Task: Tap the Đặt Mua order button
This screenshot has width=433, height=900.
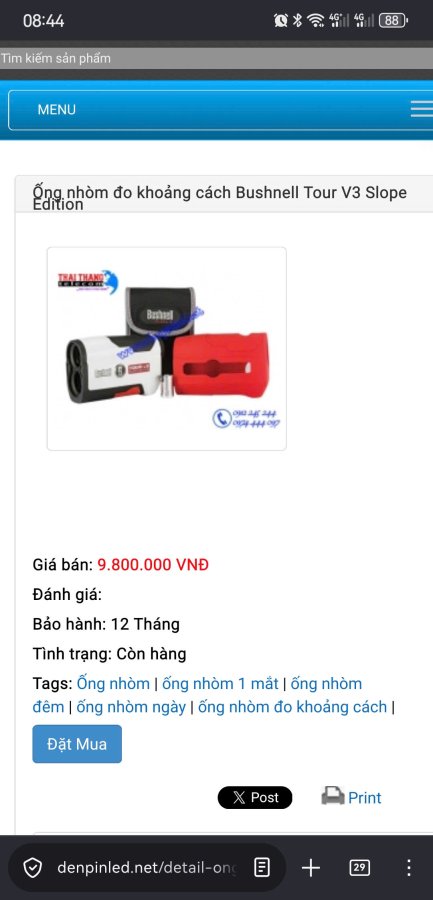Action: pos(77,744)
